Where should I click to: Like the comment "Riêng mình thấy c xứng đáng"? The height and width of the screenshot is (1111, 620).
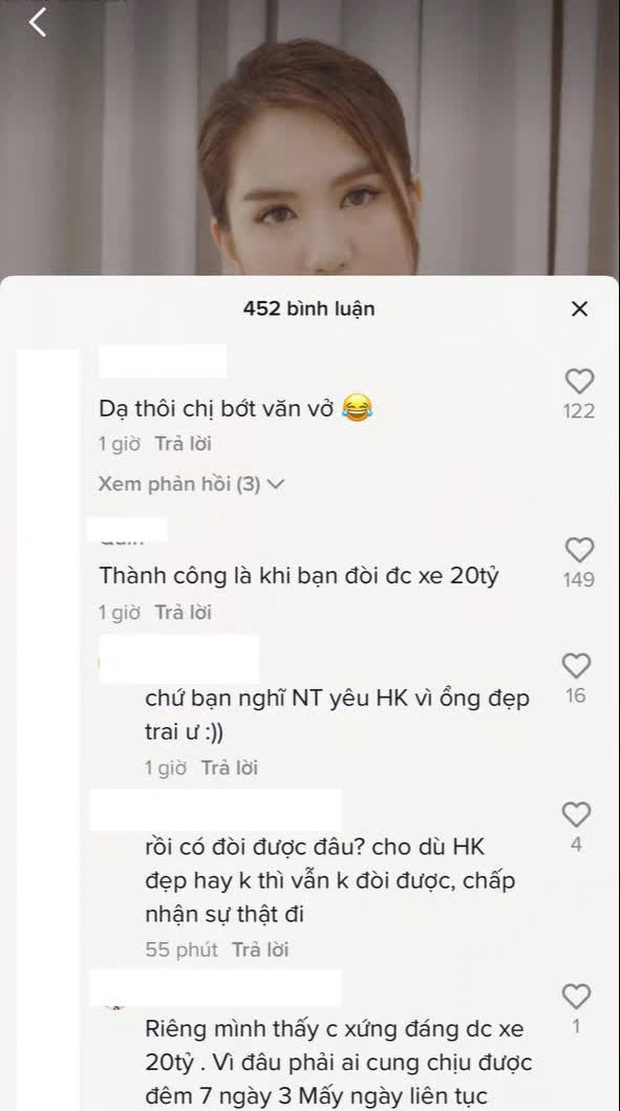(576, 996)
